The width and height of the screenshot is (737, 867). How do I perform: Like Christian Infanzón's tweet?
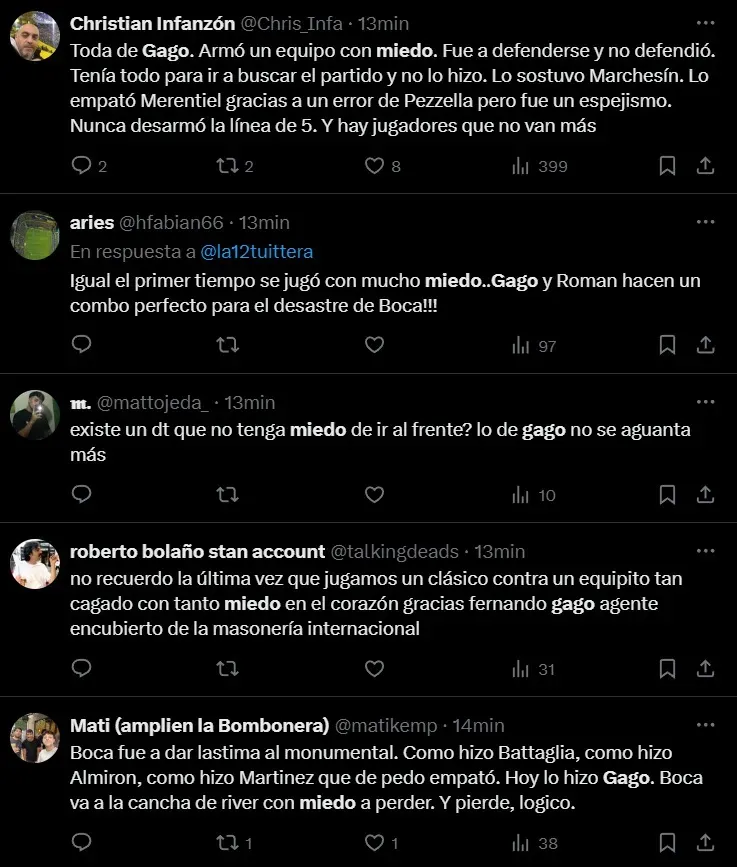point(374,166)
